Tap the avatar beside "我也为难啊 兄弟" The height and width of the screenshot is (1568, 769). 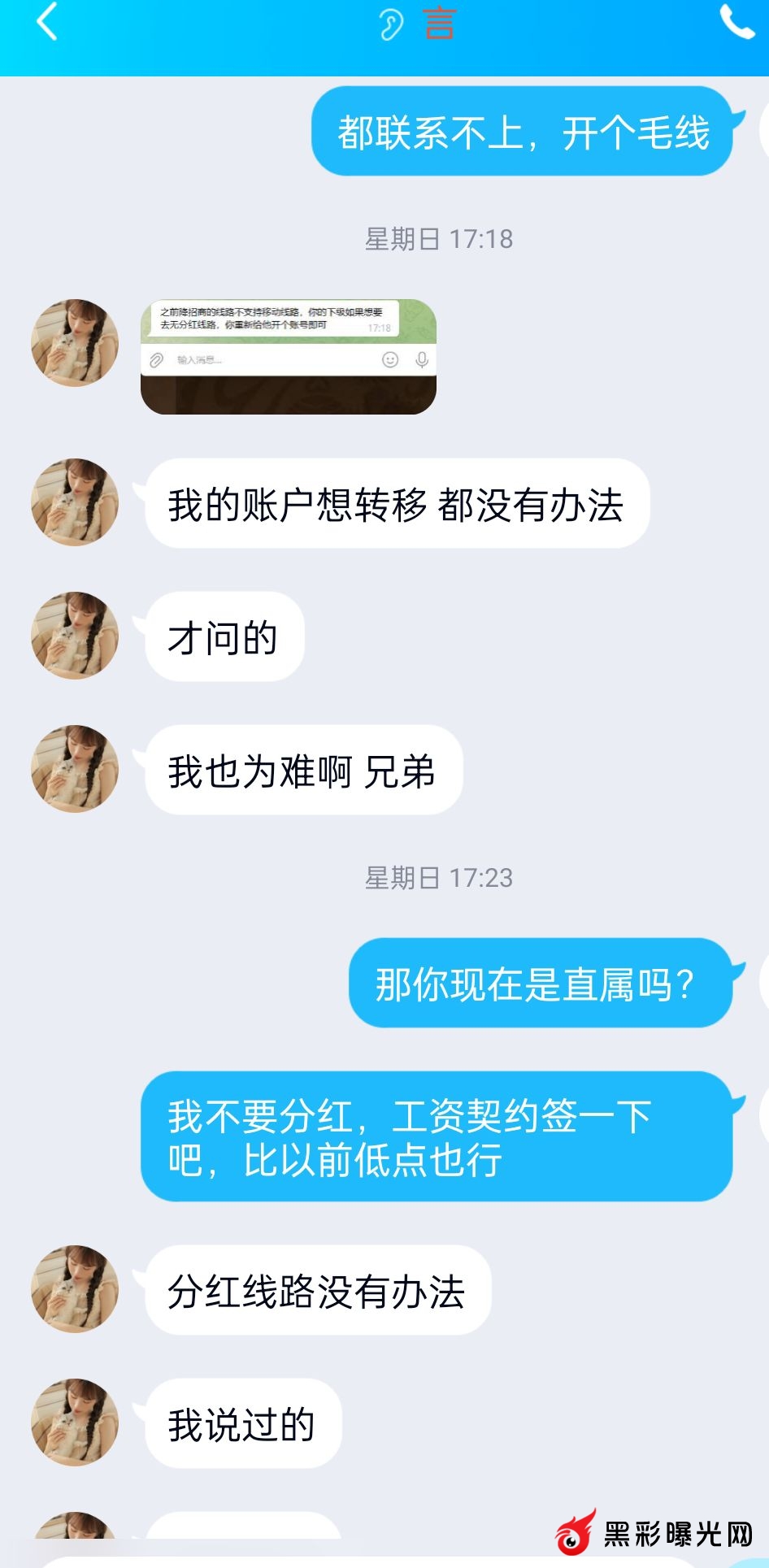pos(75,769)
